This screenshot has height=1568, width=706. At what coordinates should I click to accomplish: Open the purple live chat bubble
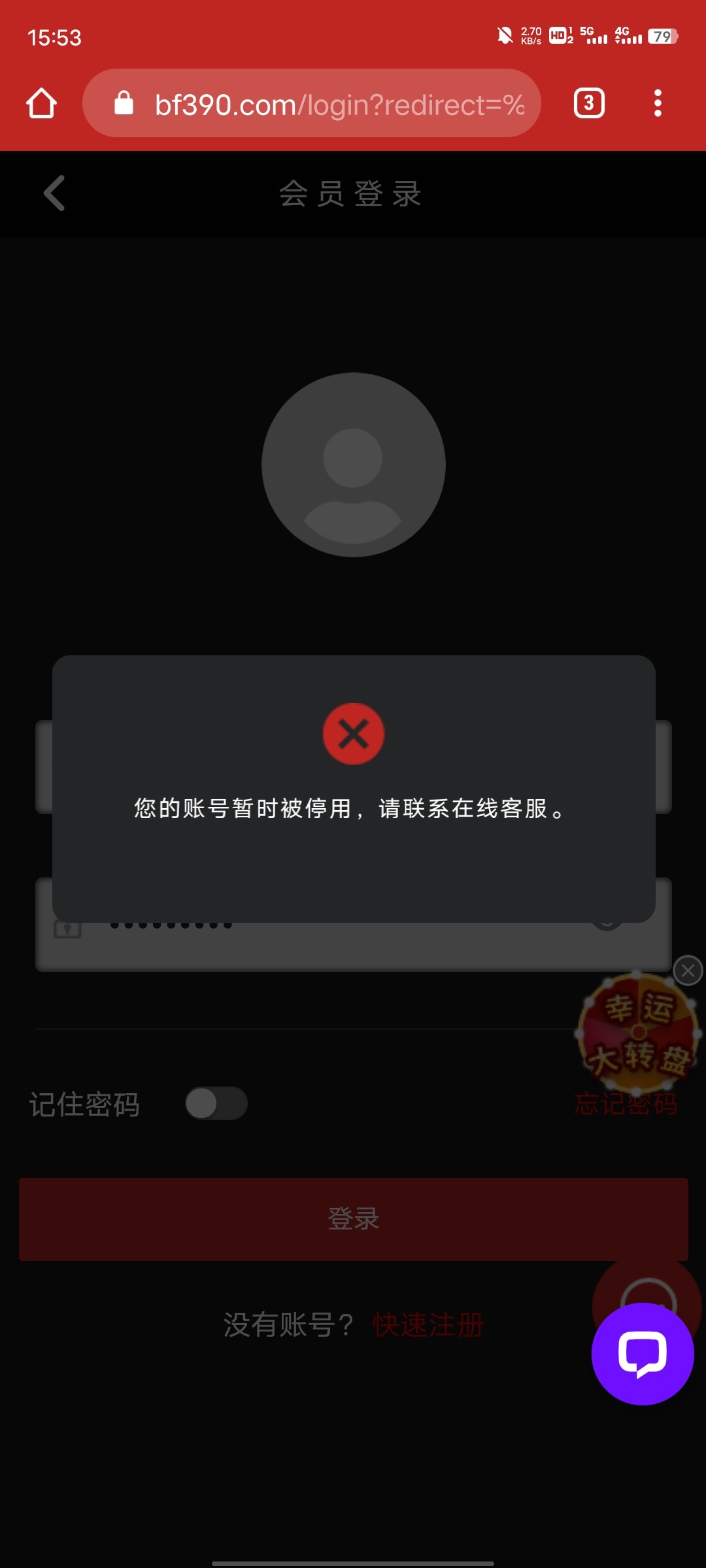642,1354
